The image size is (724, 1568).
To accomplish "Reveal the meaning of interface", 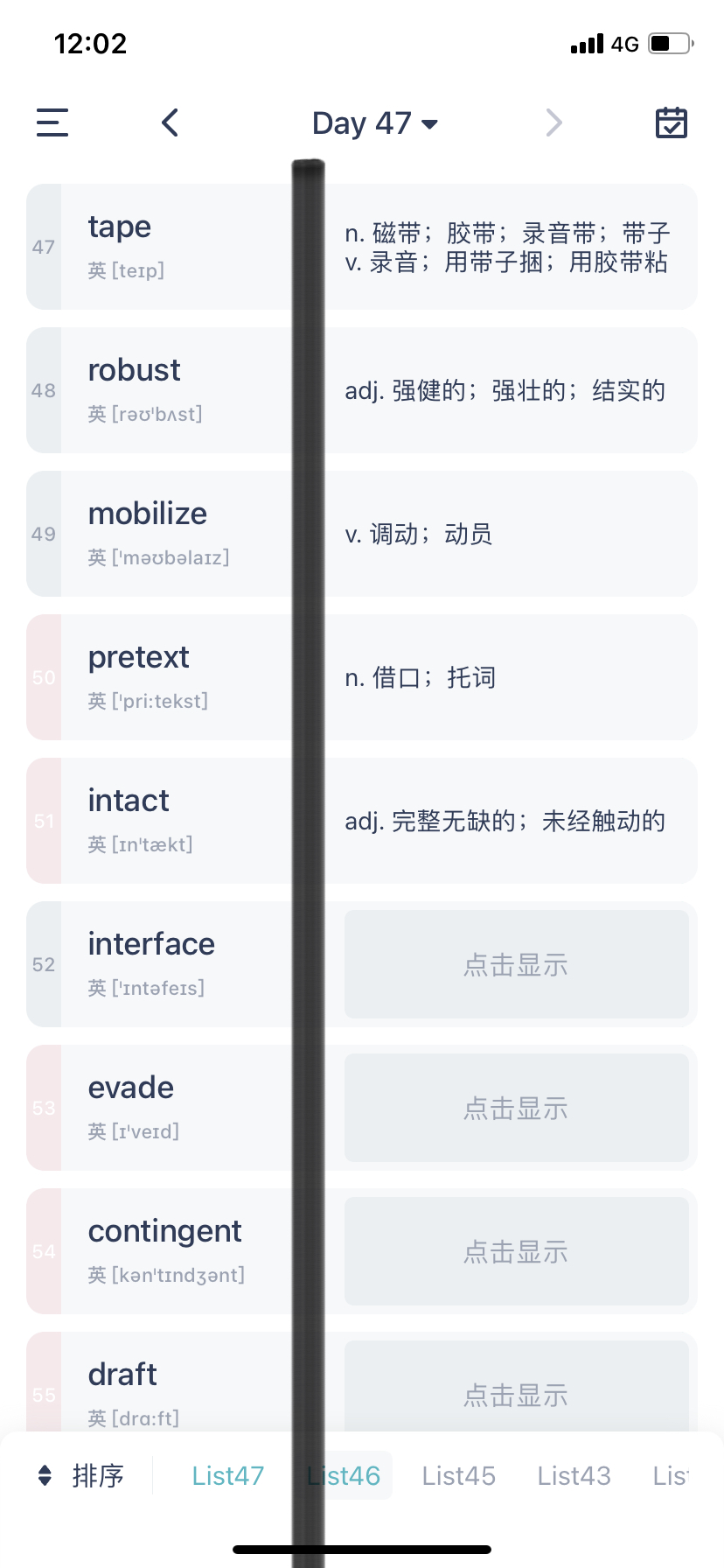I will click(516, 964).
